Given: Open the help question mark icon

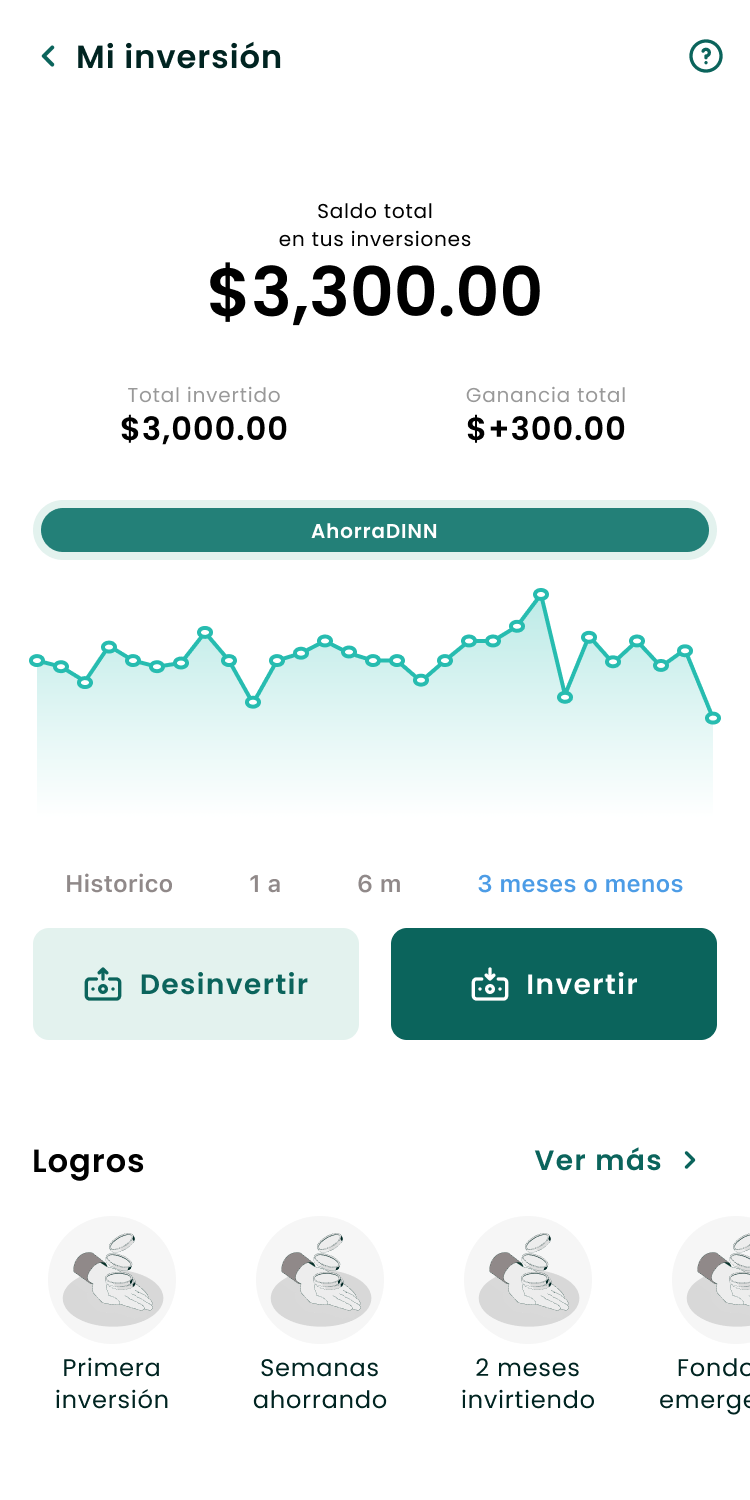Looking at the screenshot, I should coord(706,56).
